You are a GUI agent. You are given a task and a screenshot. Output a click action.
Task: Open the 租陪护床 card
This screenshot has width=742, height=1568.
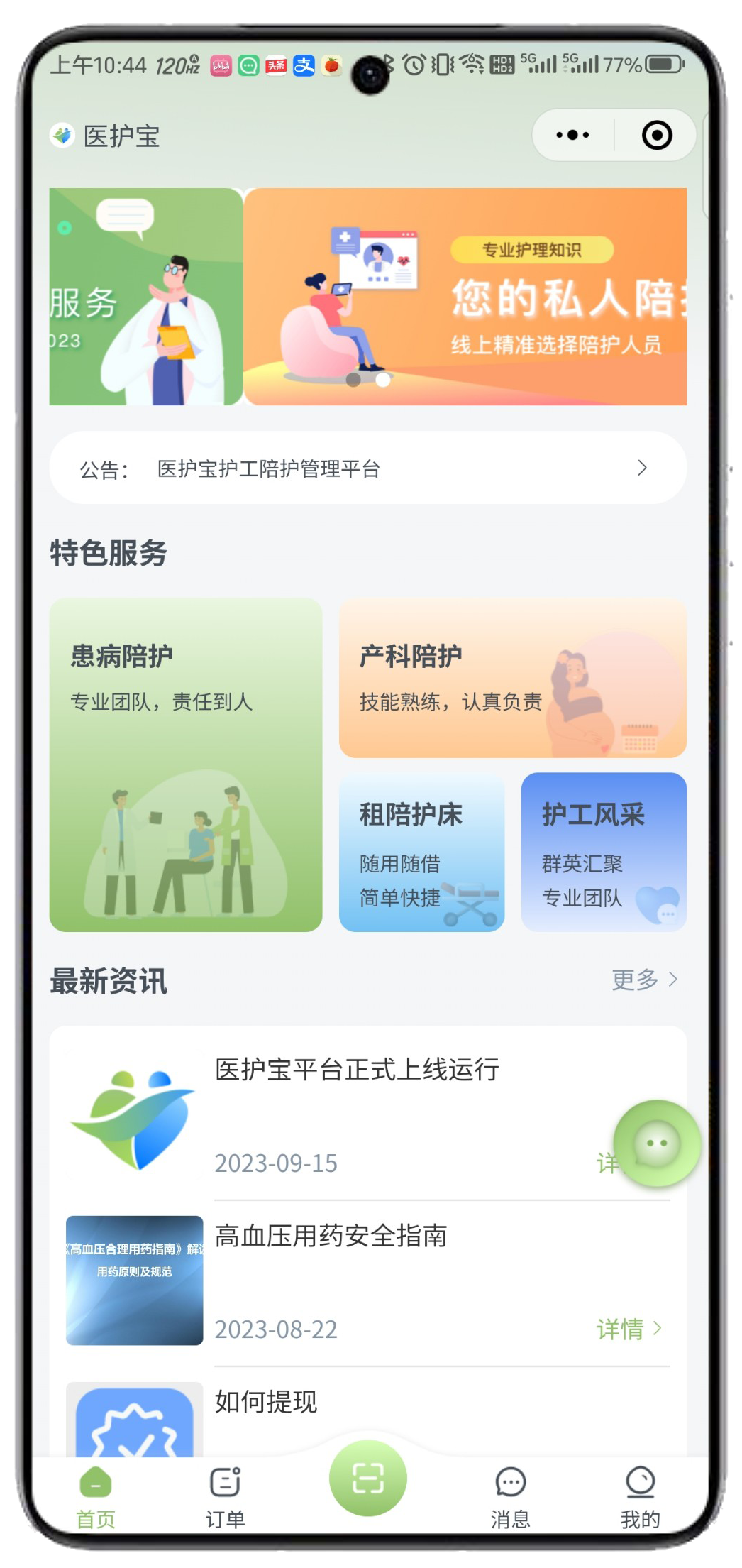[x=421, y=852]
